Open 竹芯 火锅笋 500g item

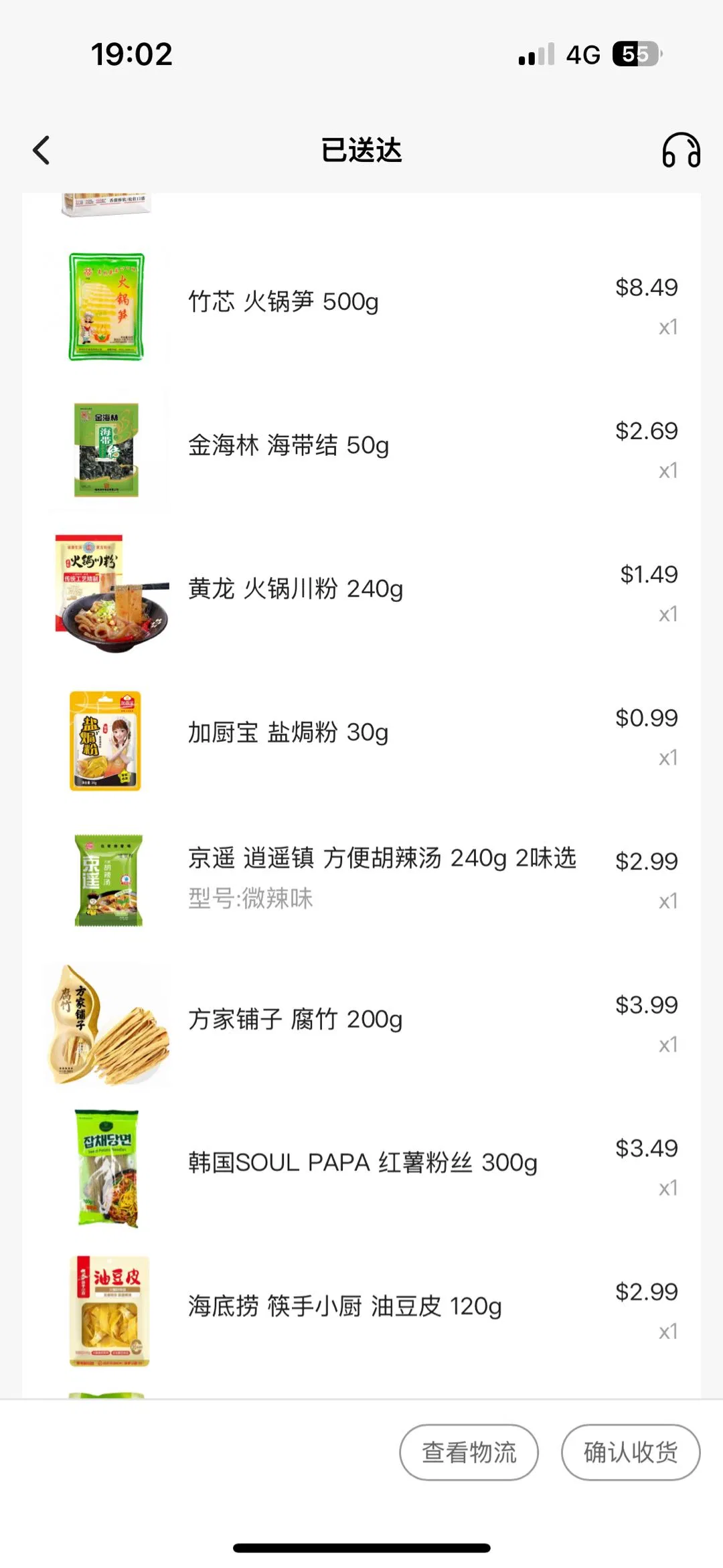click(283, 302)
